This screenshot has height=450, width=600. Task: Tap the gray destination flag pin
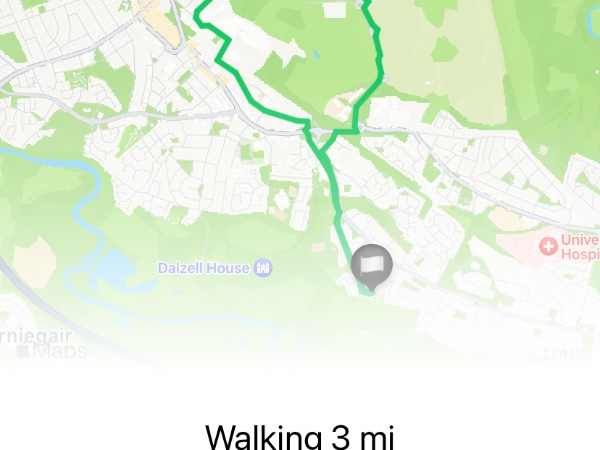[x=372, y=265]
